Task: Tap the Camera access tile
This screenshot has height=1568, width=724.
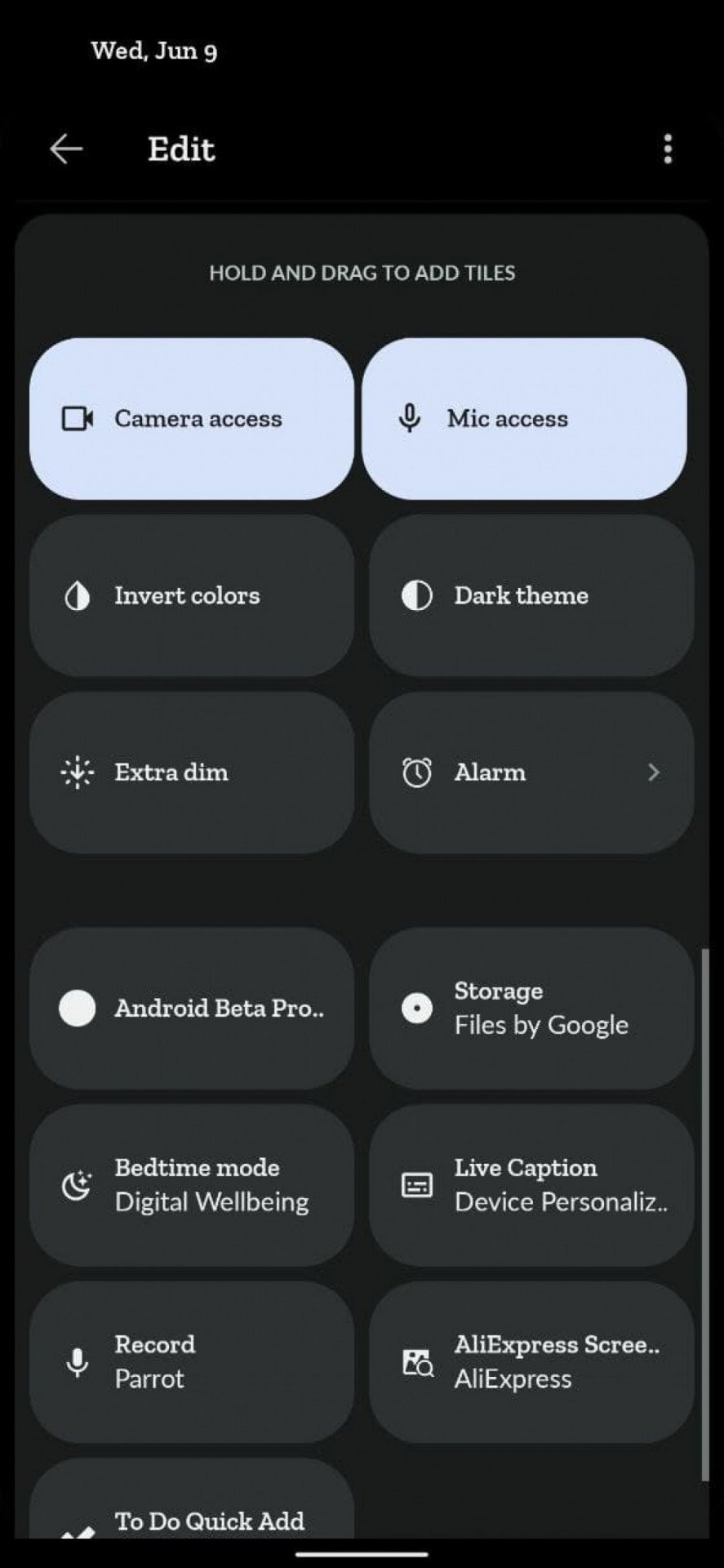Action: click(x=192, y=418)
